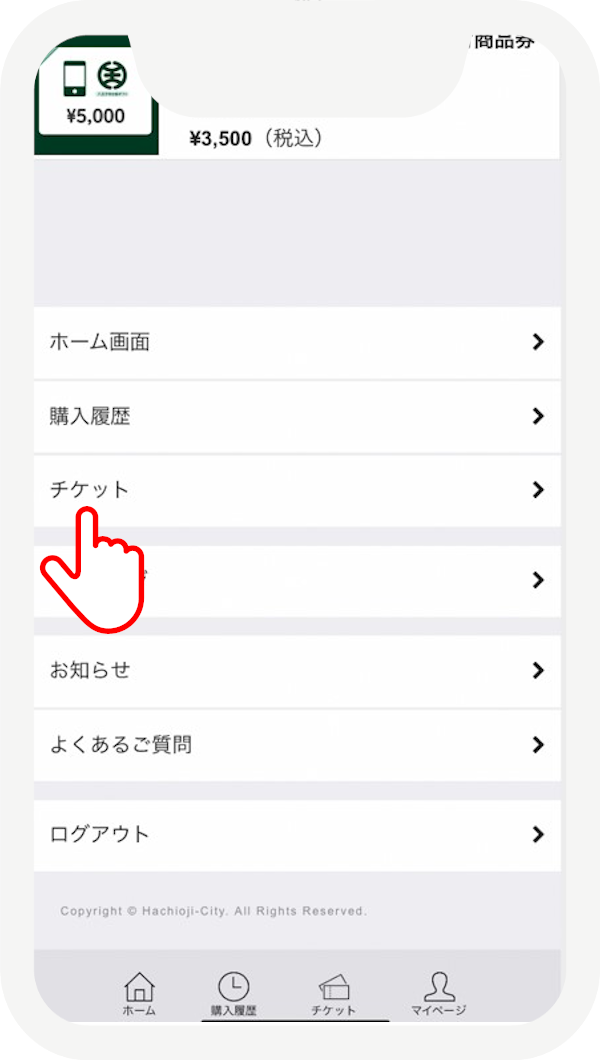View よくあるご質問 FAQ page
600x1060 pixels.
point(297,746)
